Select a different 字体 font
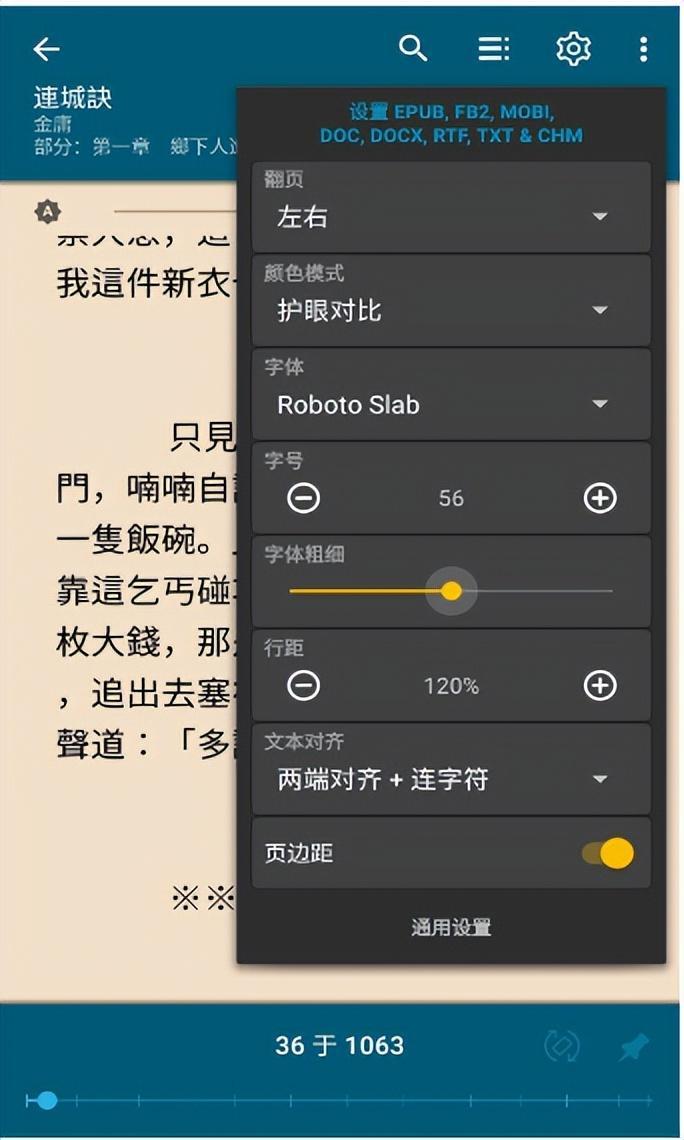Viewport: 684px width, 1140px height. point(451,404)
